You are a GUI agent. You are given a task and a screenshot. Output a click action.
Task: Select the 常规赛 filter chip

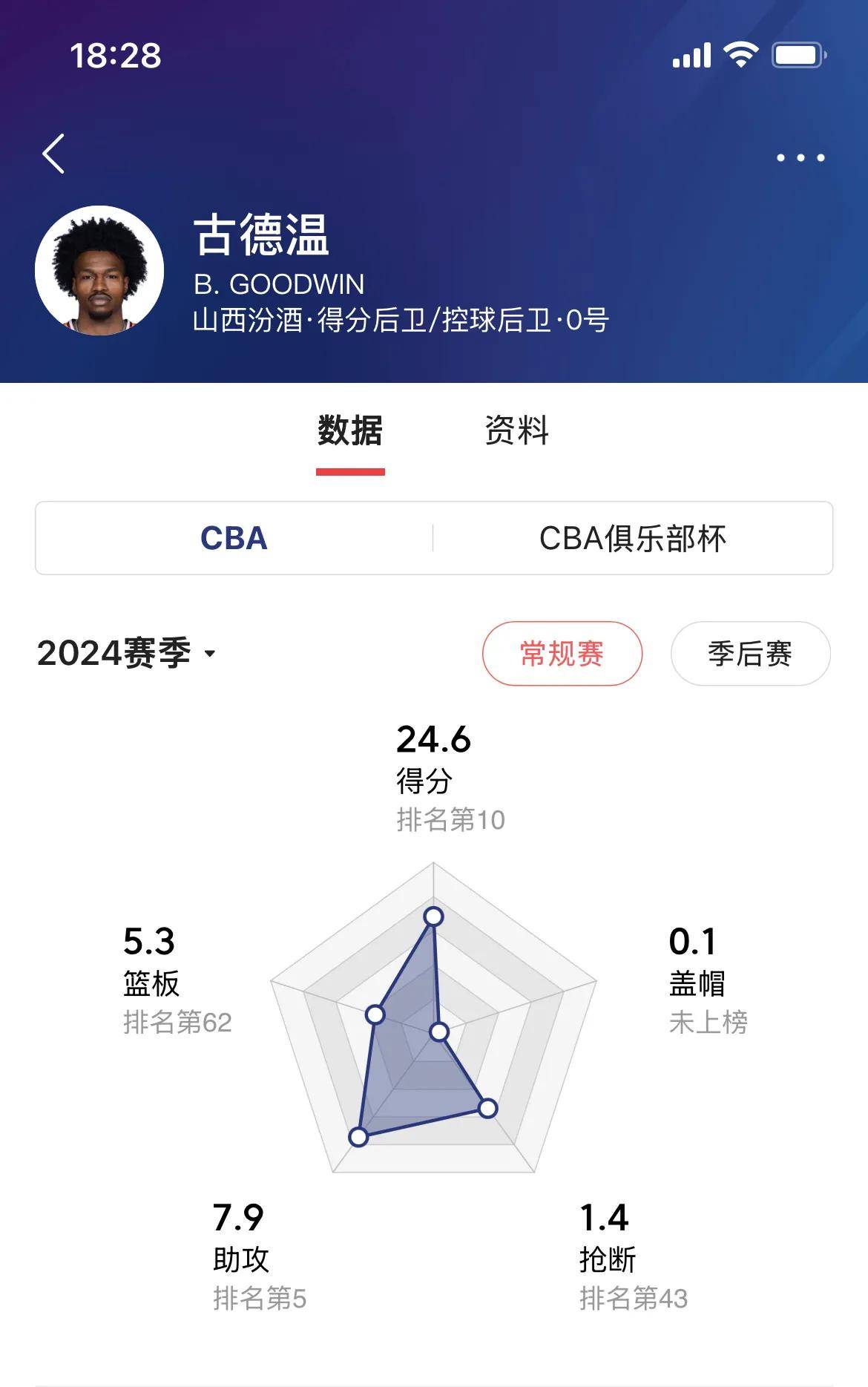(x=562, y=653)
